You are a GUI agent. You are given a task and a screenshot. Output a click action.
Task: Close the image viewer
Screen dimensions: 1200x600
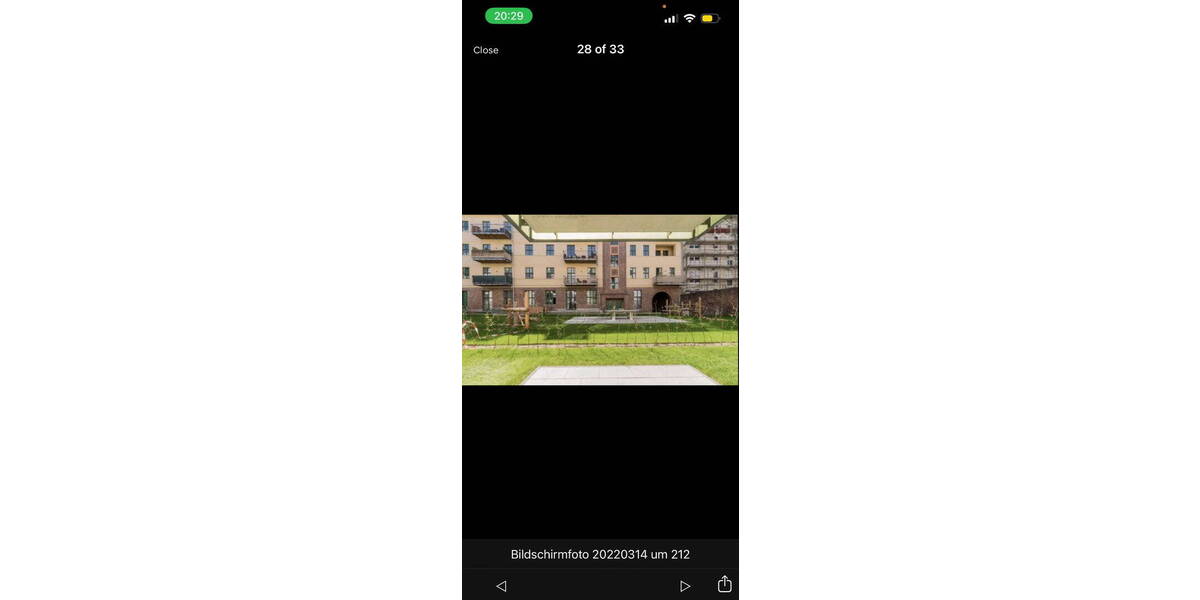coord(486,50)
